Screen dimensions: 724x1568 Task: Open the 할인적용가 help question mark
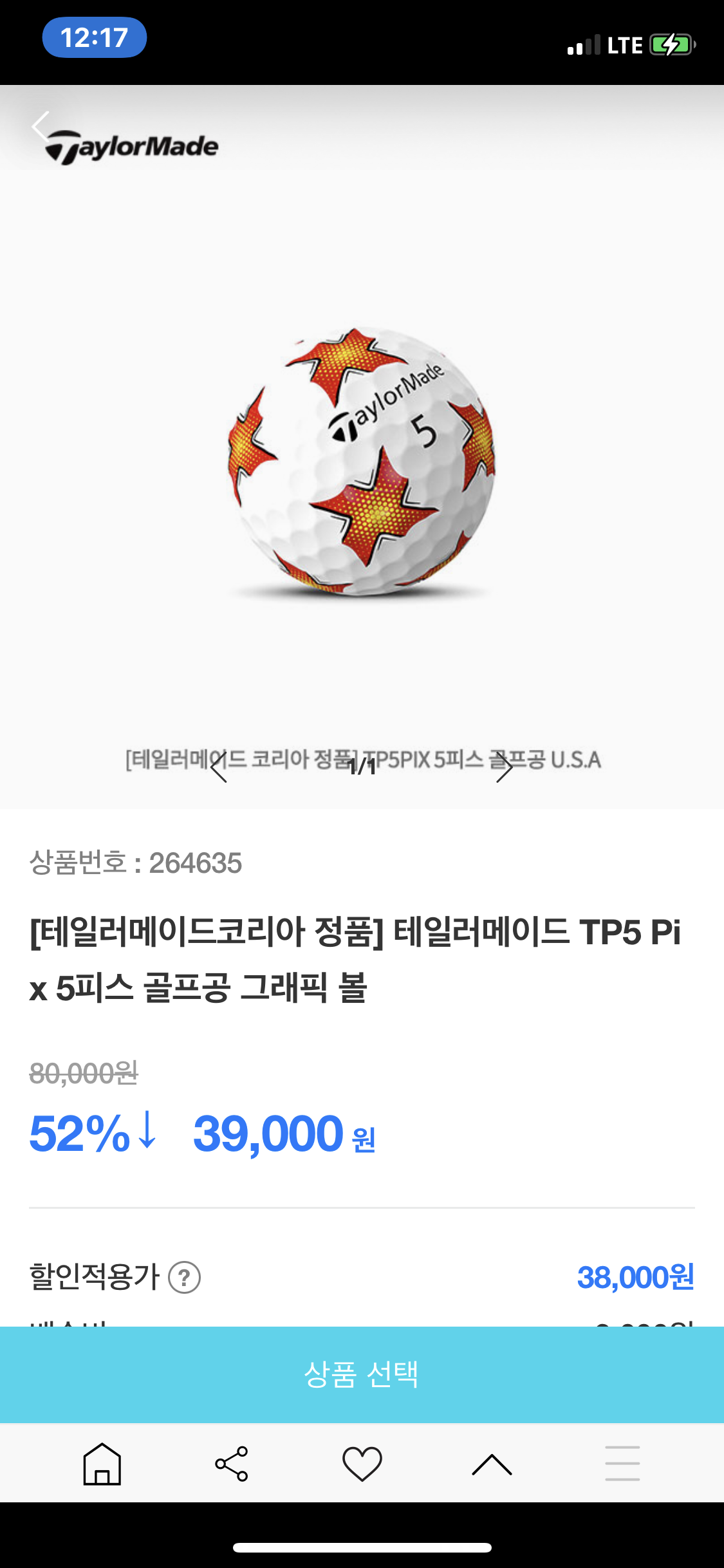point(185,1278)
